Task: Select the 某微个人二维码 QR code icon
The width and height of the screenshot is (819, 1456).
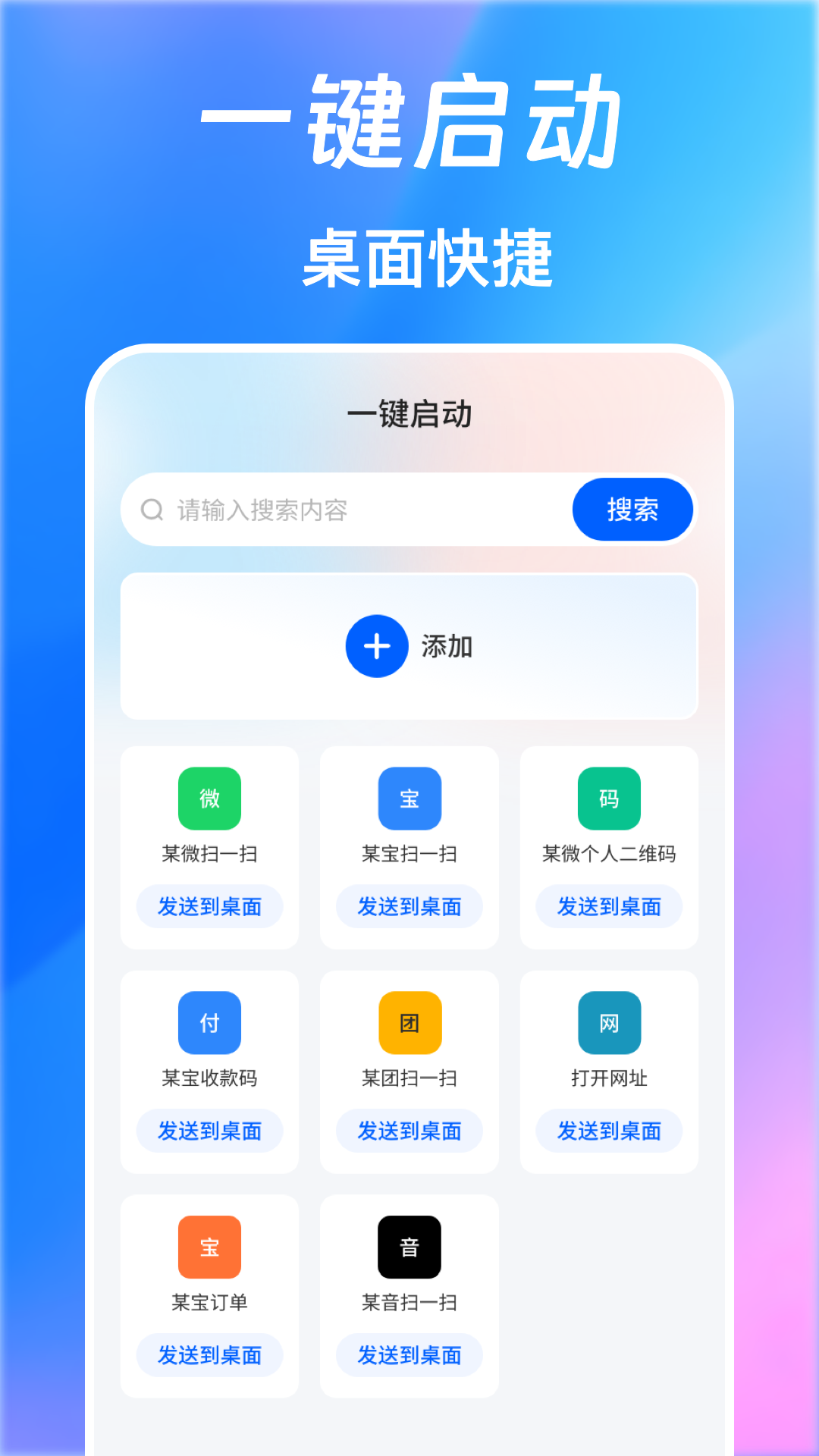Action: [609, 799]
